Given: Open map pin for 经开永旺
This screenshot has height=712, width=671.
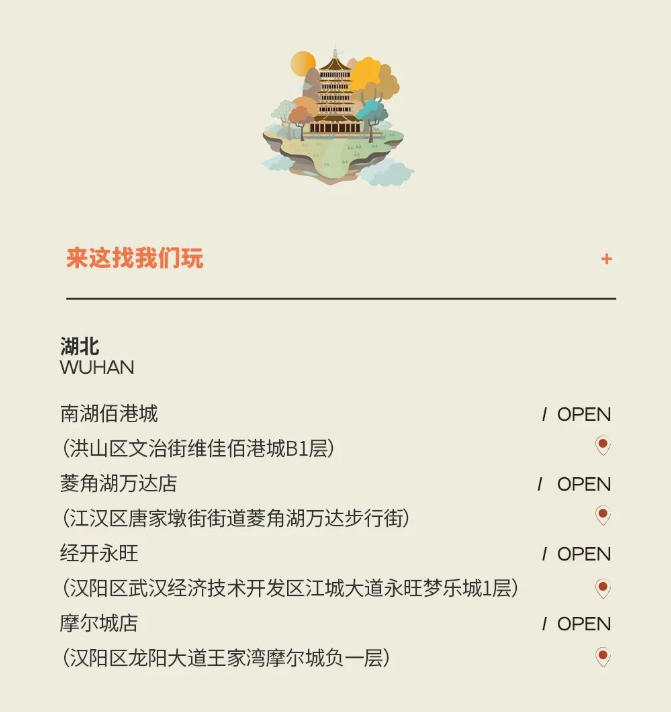Looking at the screenshot, I should click(x=602, y=587).
